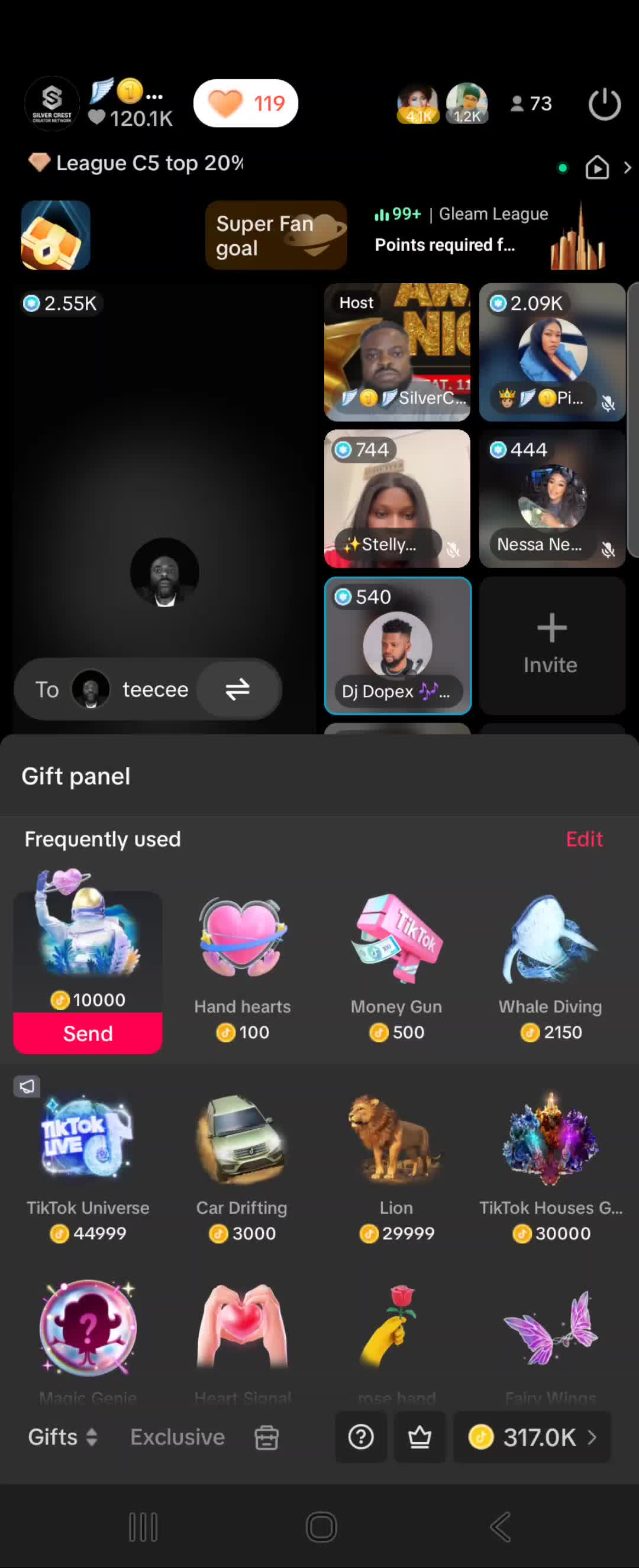Image resolution: width=639 pixels, height=1568 pixels.
Task: Switch gift recipient from teecee
Action: pos(238,689)
